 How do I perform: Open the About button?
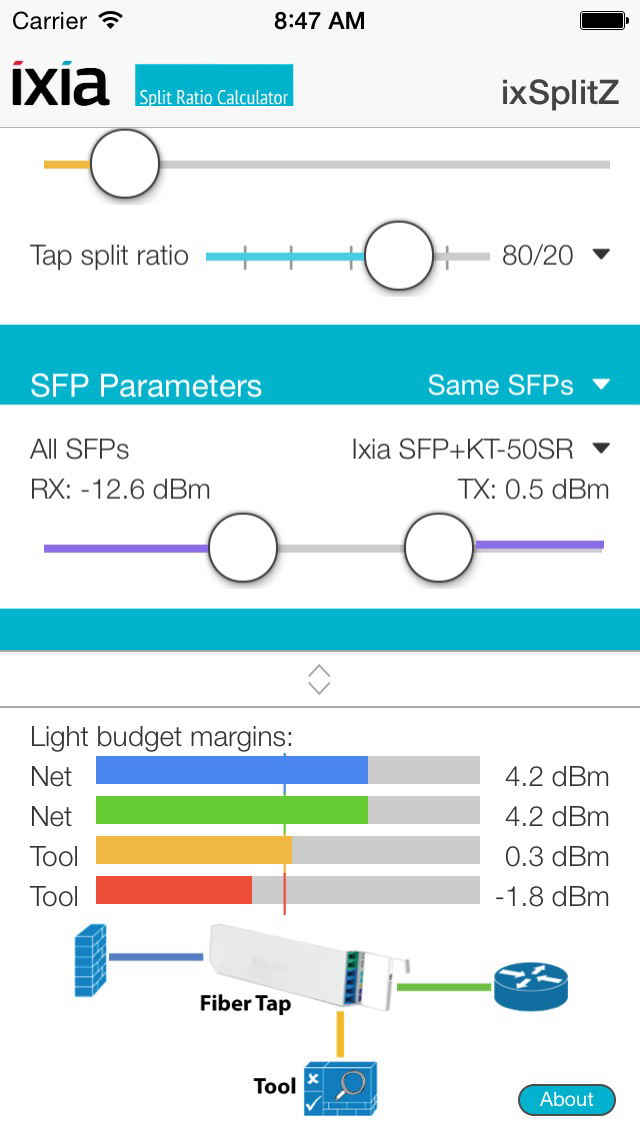(567, 1099)
